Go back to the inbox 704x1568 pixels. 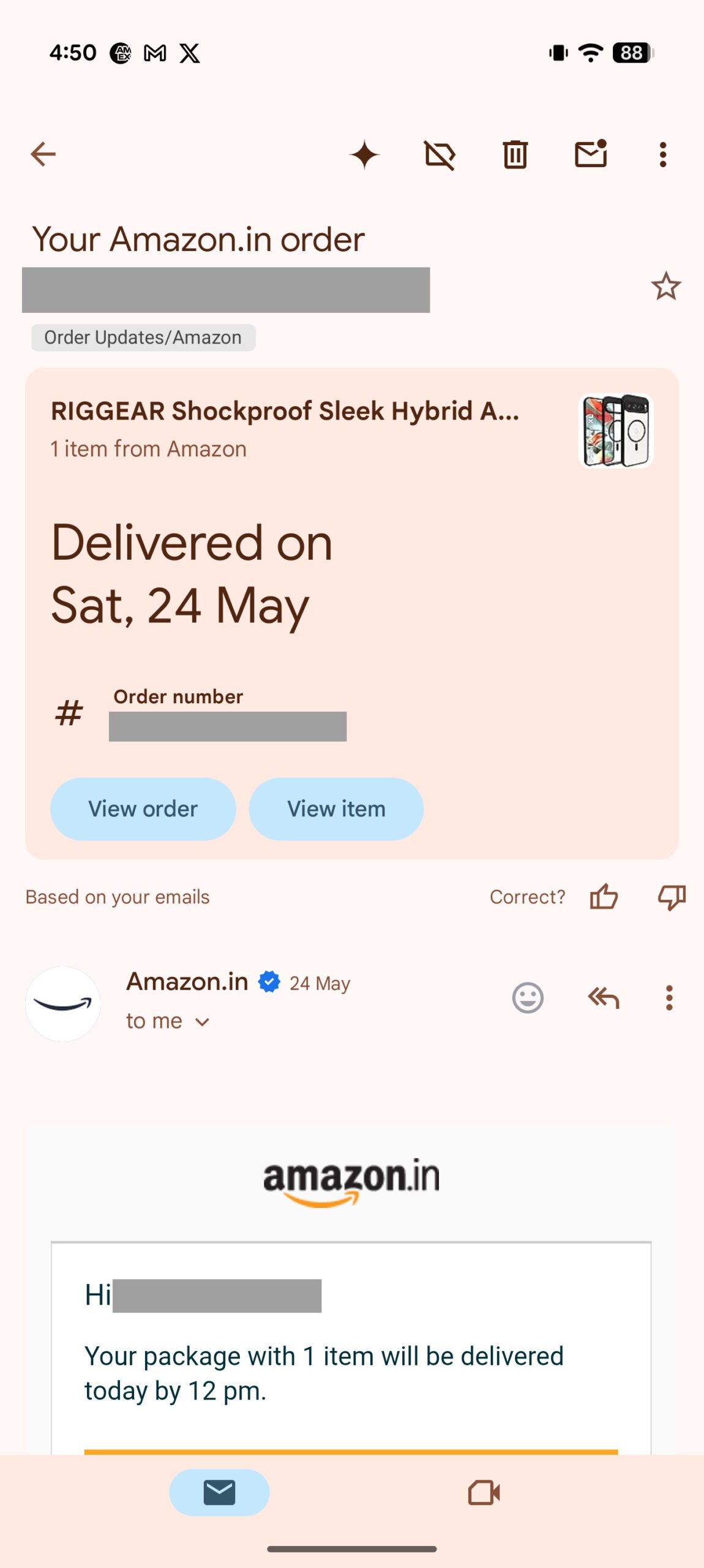(43, 154)
